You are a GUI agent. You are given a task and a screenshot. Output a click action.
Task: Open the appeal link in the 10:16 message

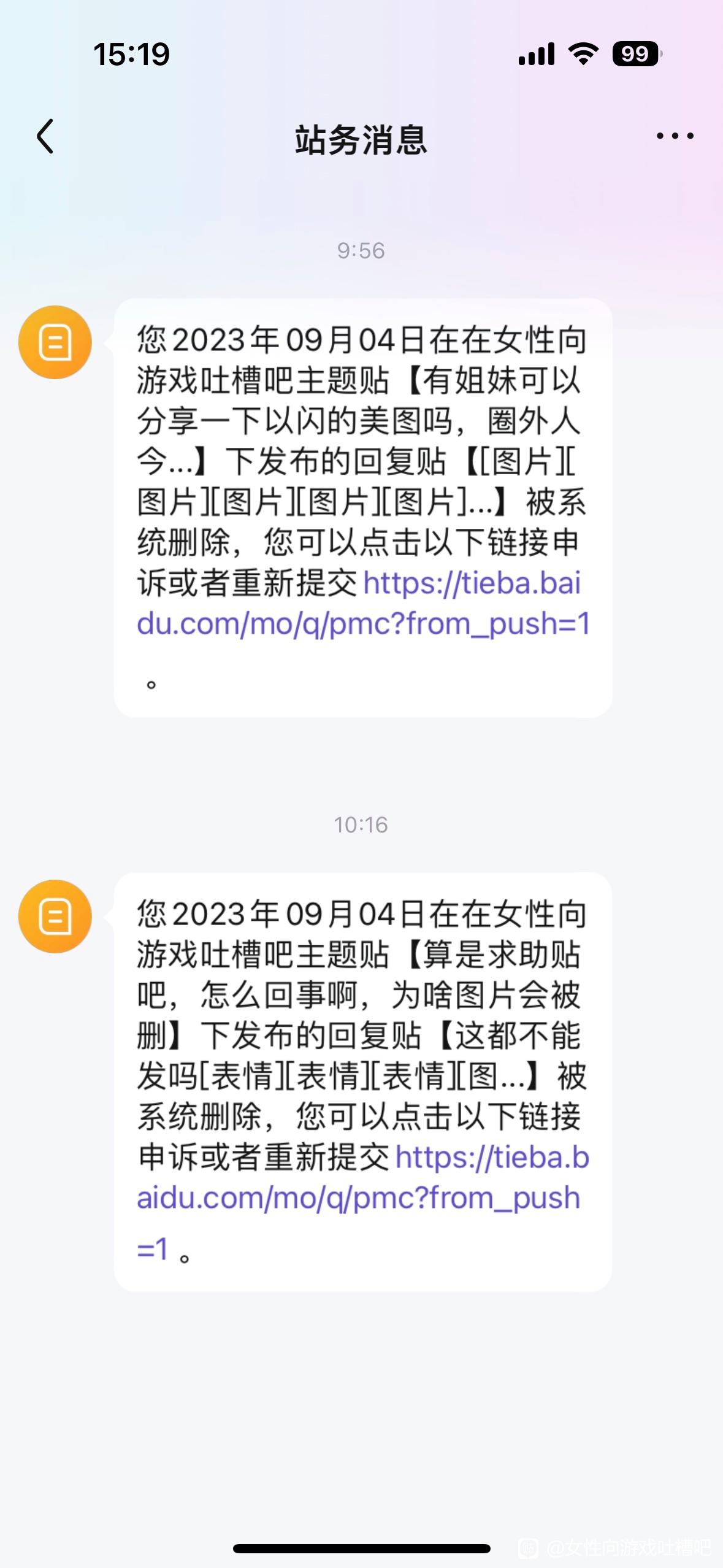(363, 1198)
